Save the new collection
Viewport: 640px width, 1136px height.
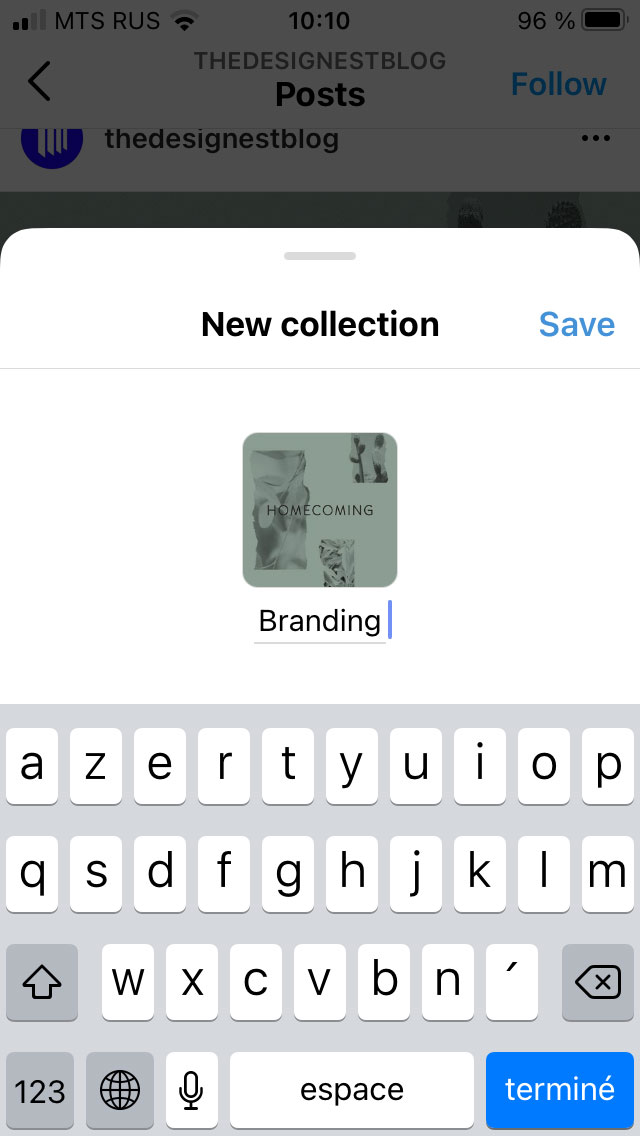click(576, 324)
